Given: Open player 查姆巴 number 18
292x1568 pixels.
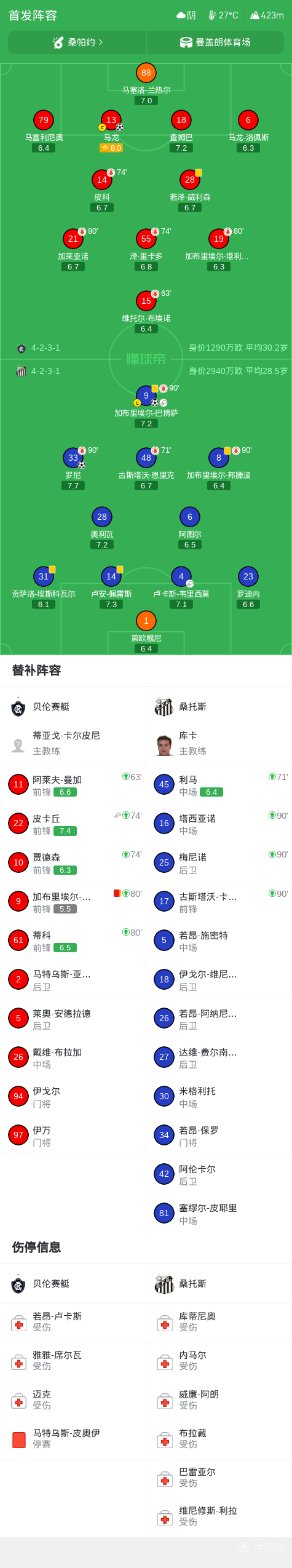Looking at the screenshot, I should [181, 131].
